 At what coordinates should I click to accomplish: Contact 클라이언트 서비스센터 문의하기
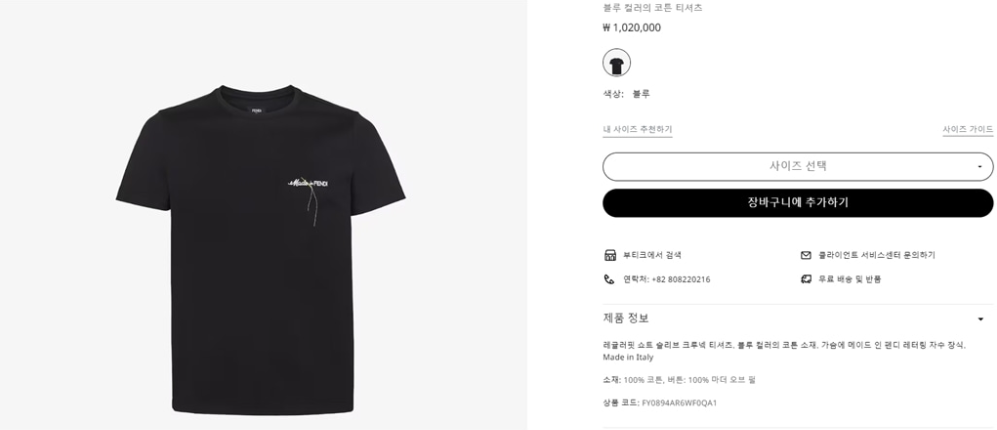point(875,255)
